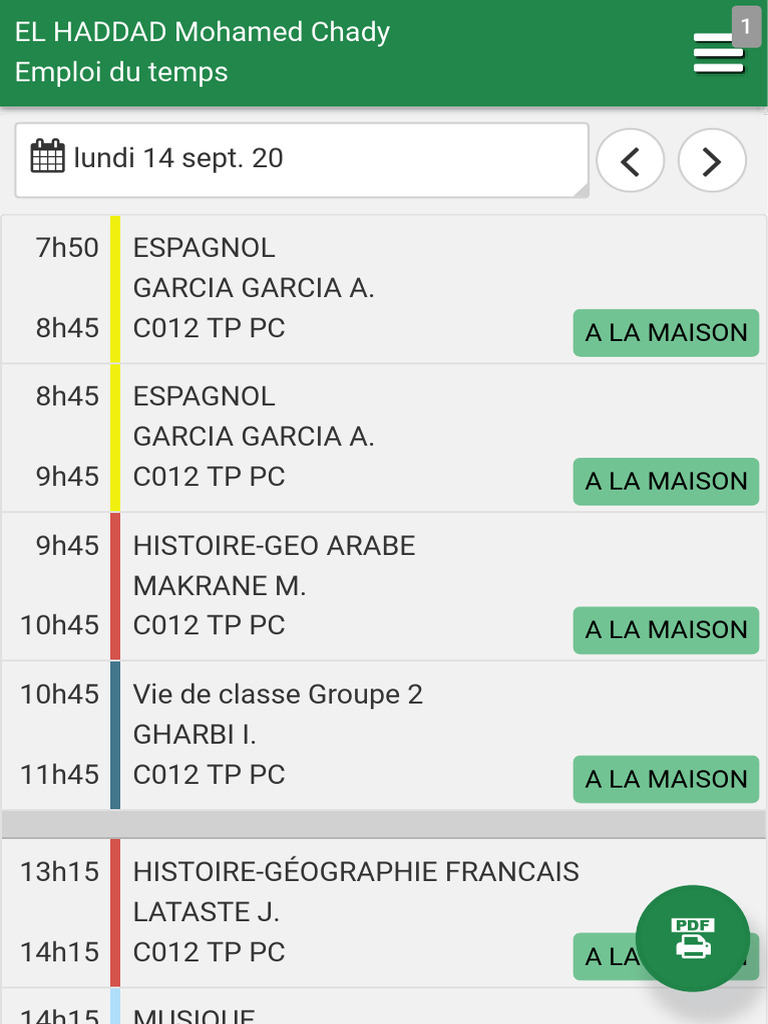Go to the next day
The image size is (768, 1024).
point(712,160)
